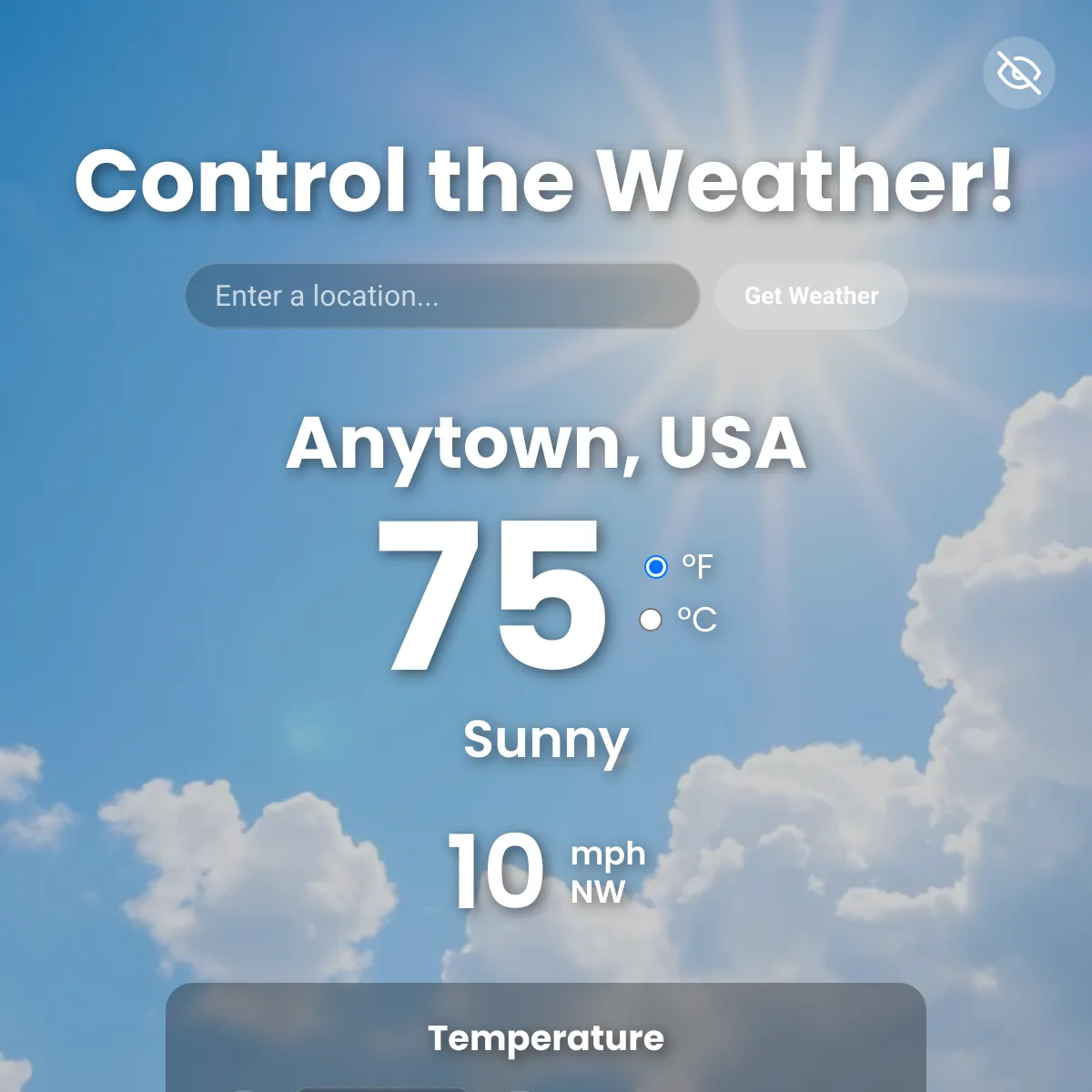Screen dimensions: 1092x1092
Task: Select the Fahrenheit unit option
Action: (655, 567)
